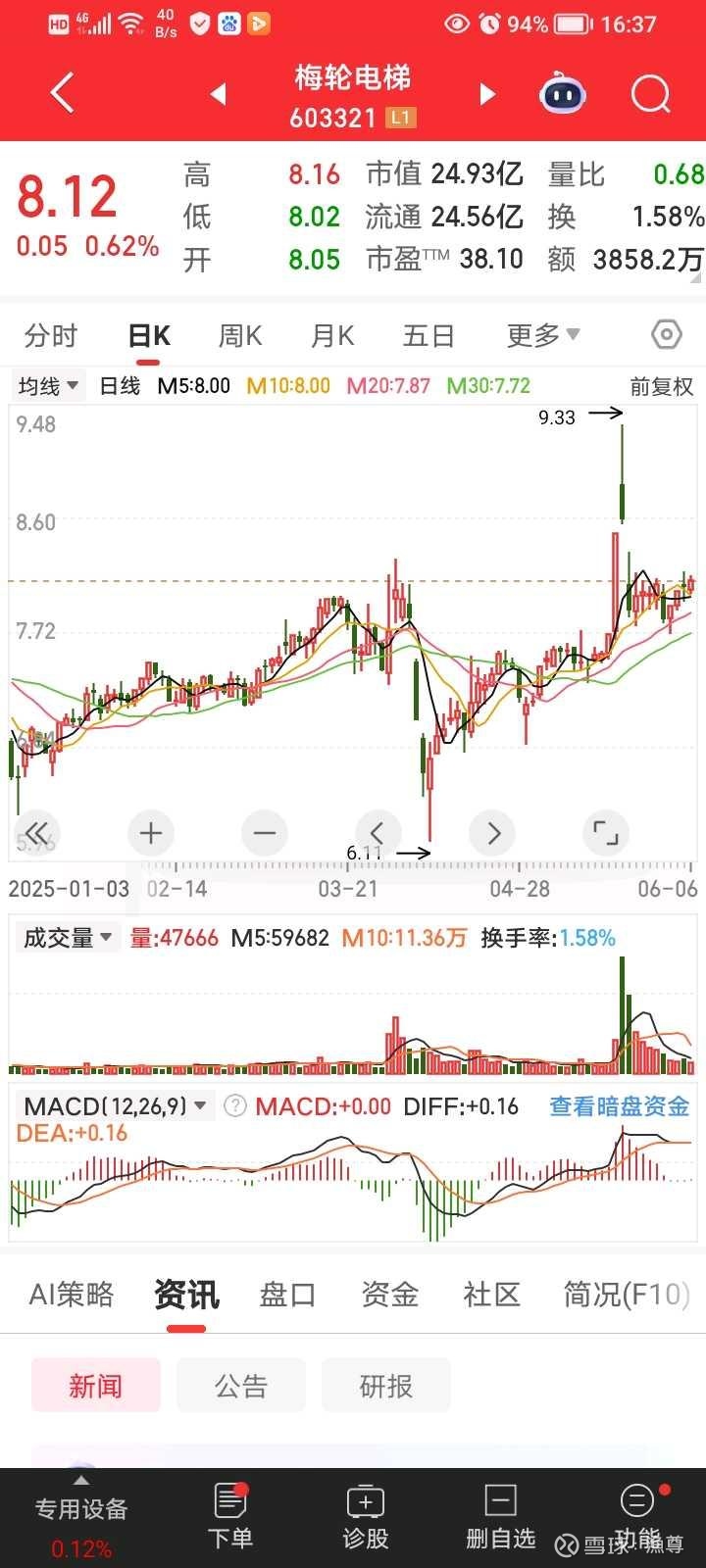Expand the chart to fullscreen
Image resolution: width=706 pixels, height=1568 pixels.
tap(606, 834)
